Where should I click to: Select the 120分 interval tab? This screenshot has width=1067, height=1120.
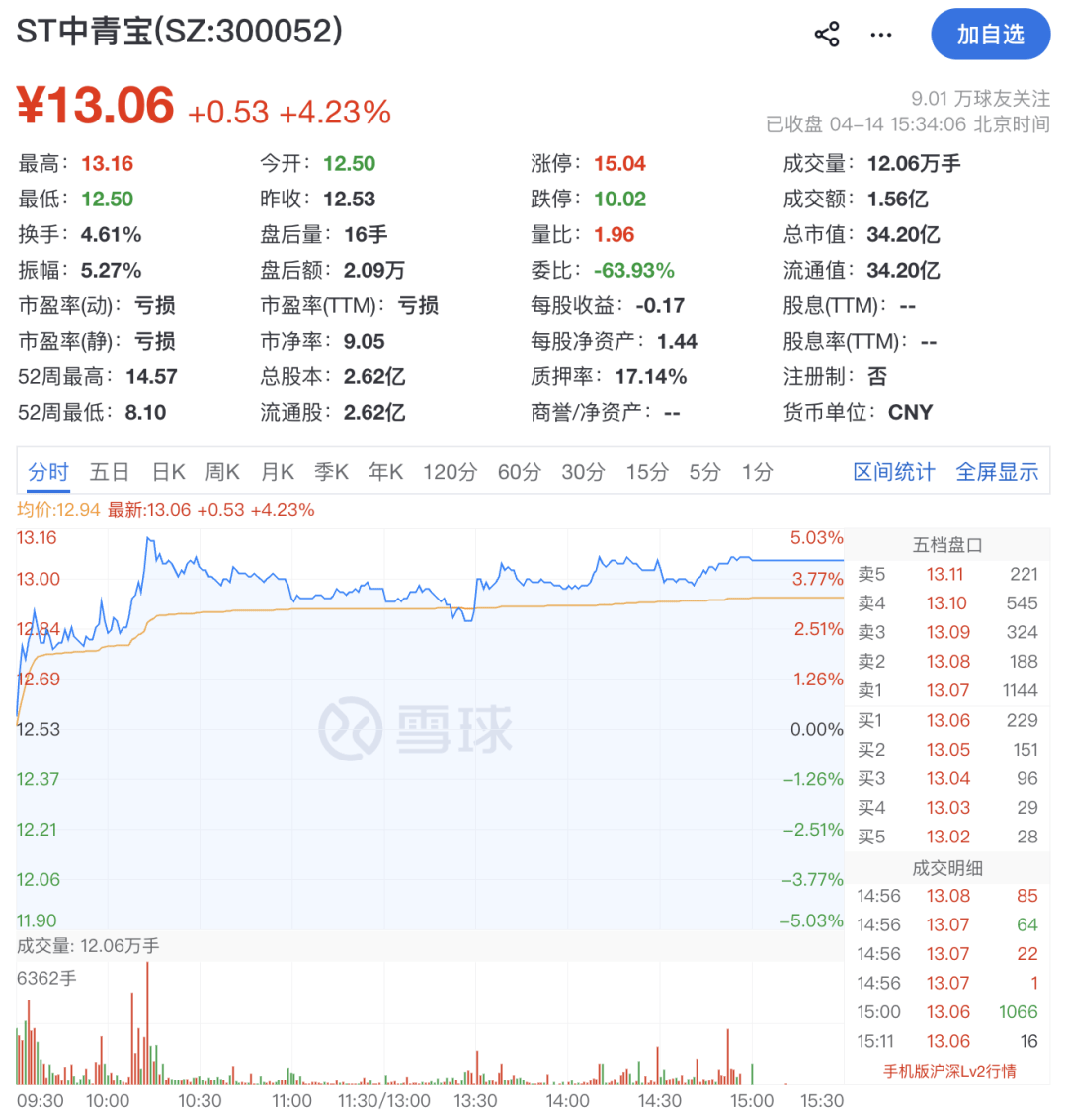tap(450, 472)
